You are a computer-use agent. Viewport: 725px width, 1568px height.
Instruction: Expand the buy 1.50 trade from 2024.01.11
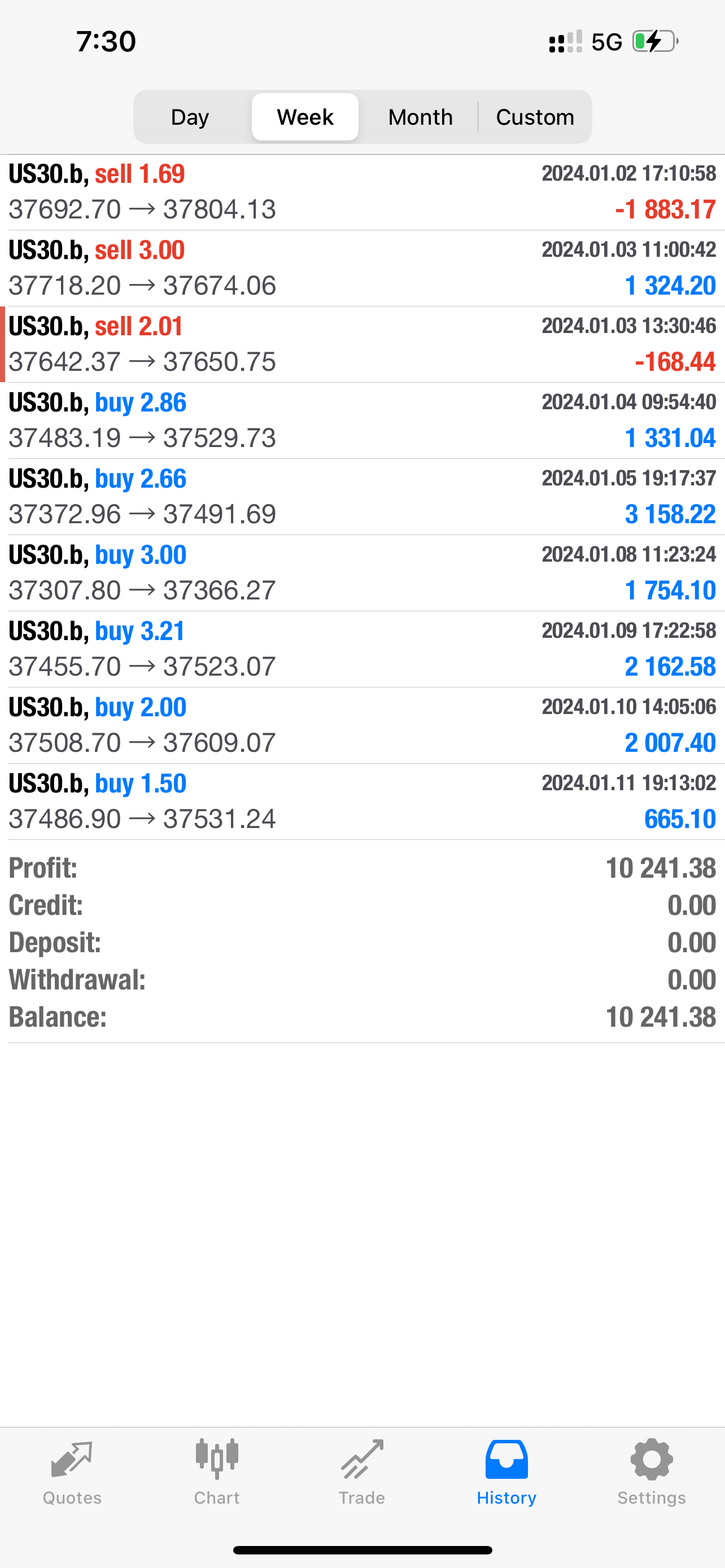tap(362, 801)
